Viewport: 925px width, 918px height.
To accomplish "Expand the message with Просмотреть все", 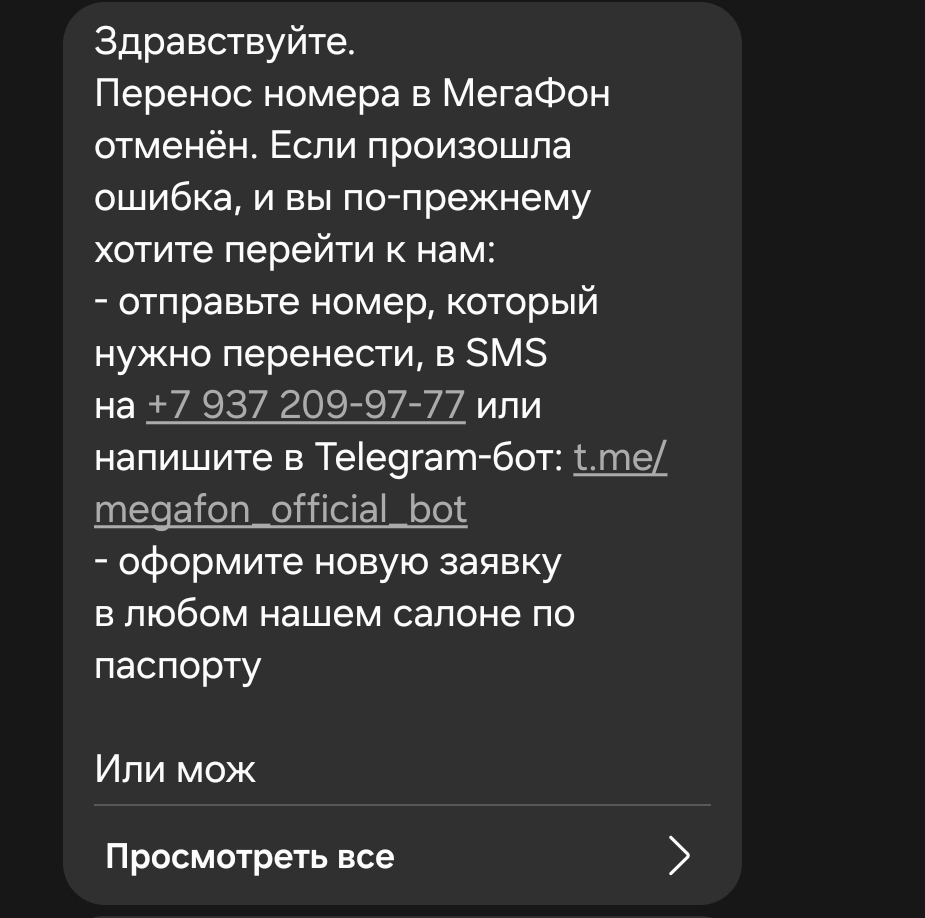I will (400, 856).
